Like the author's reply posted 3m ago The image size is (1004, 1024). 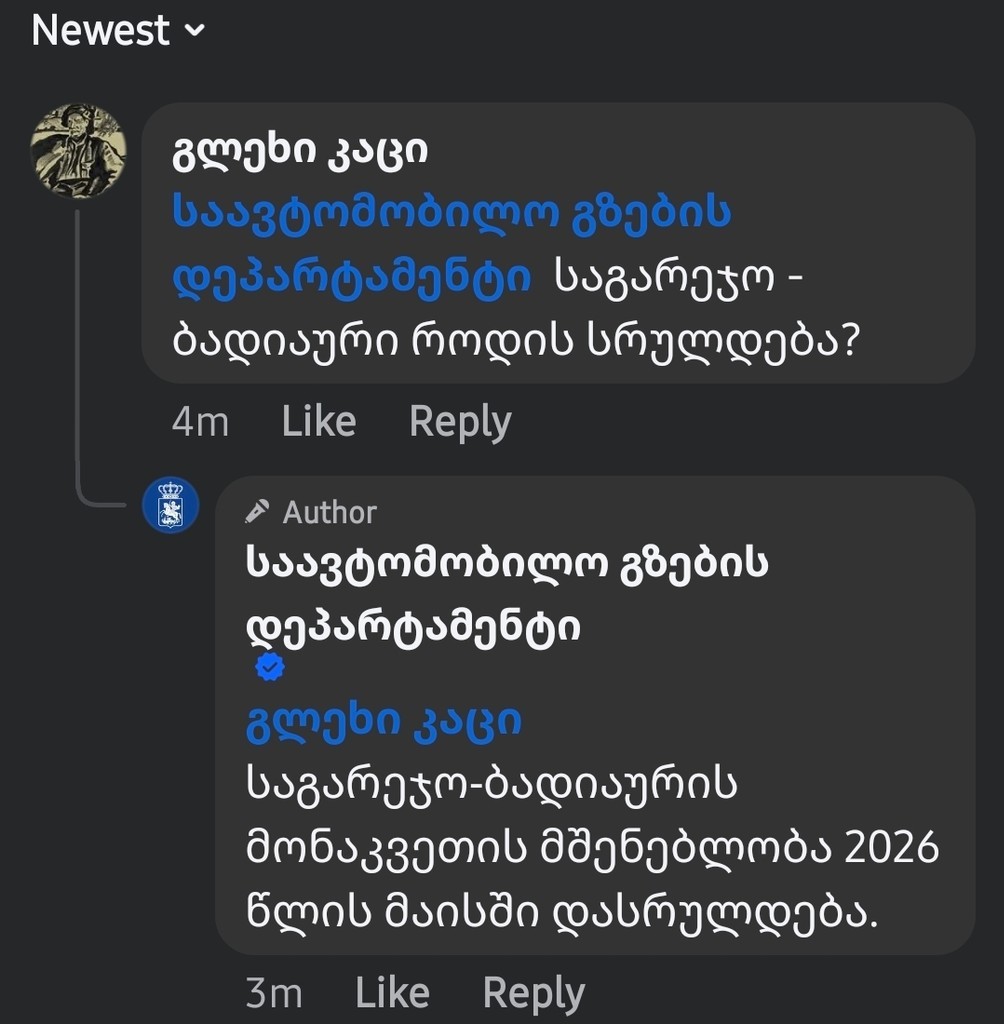[392, 993]
